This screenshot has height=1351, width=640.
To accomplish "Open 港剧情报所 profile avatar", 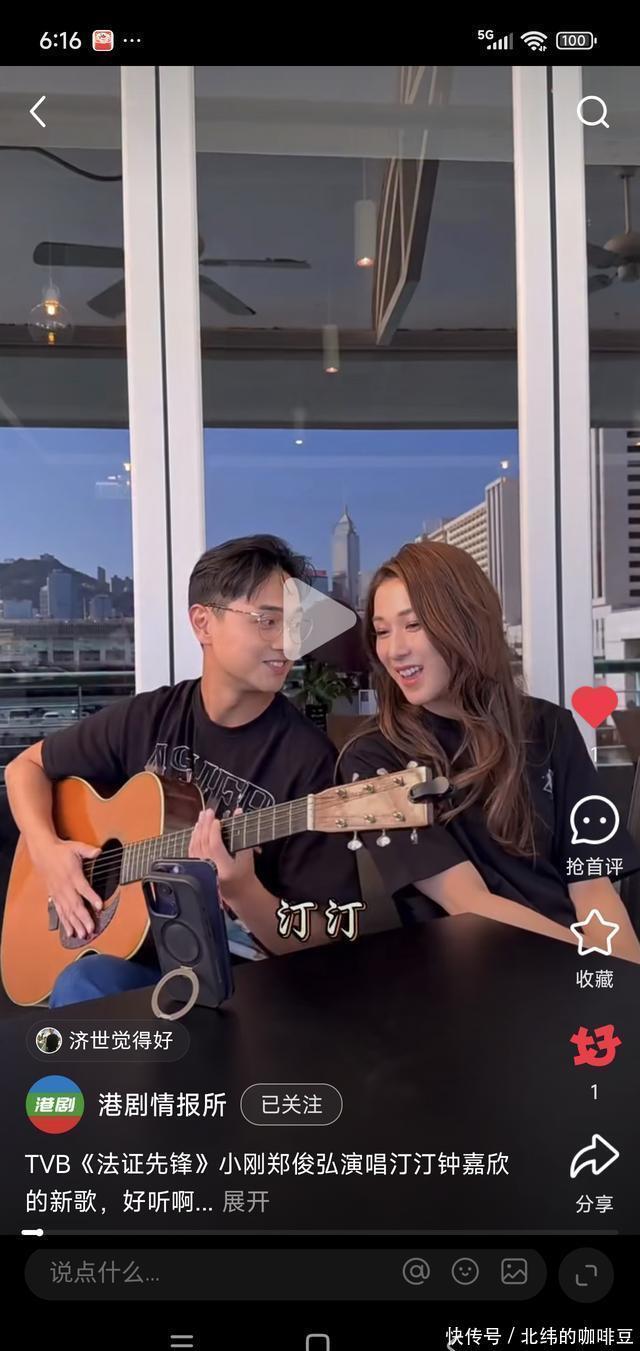I will pos(54,1104).
